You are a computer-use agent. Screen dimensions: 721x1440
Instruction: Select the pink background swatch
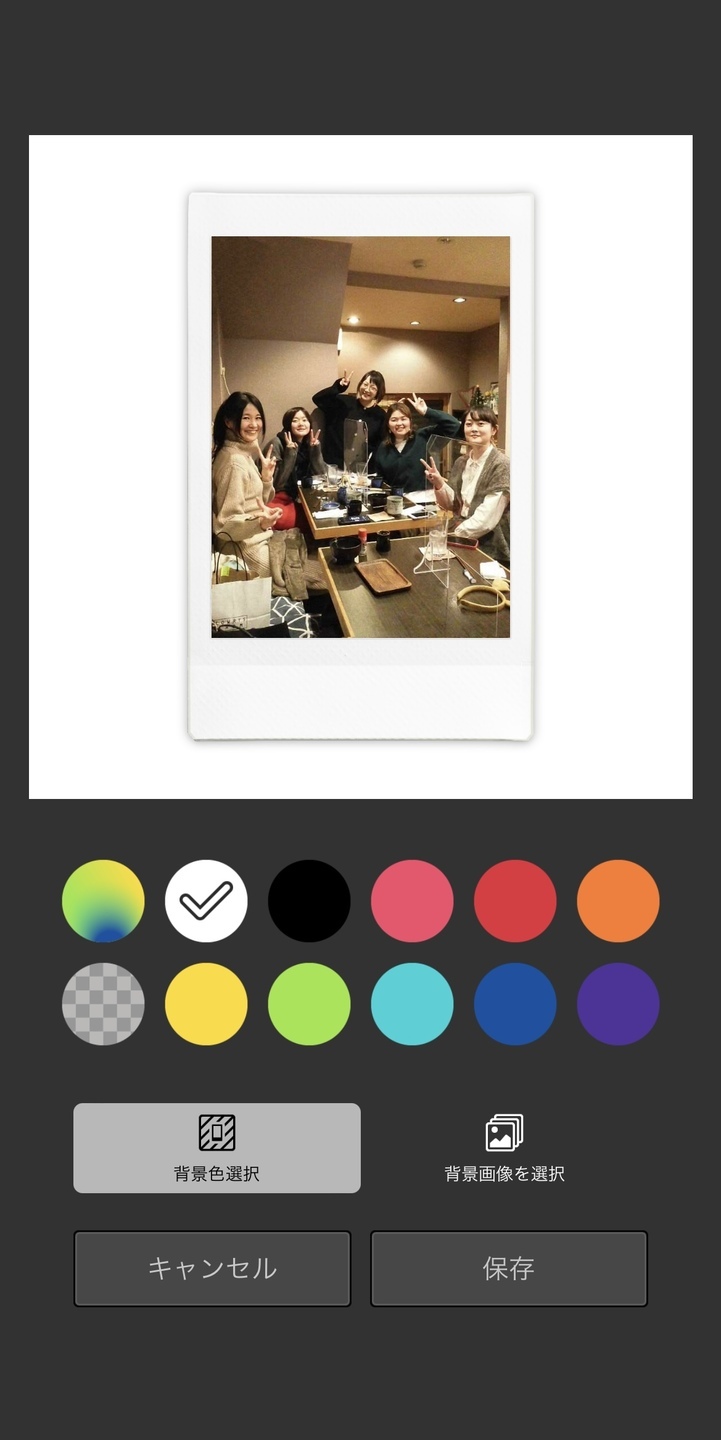pos(412,901)
